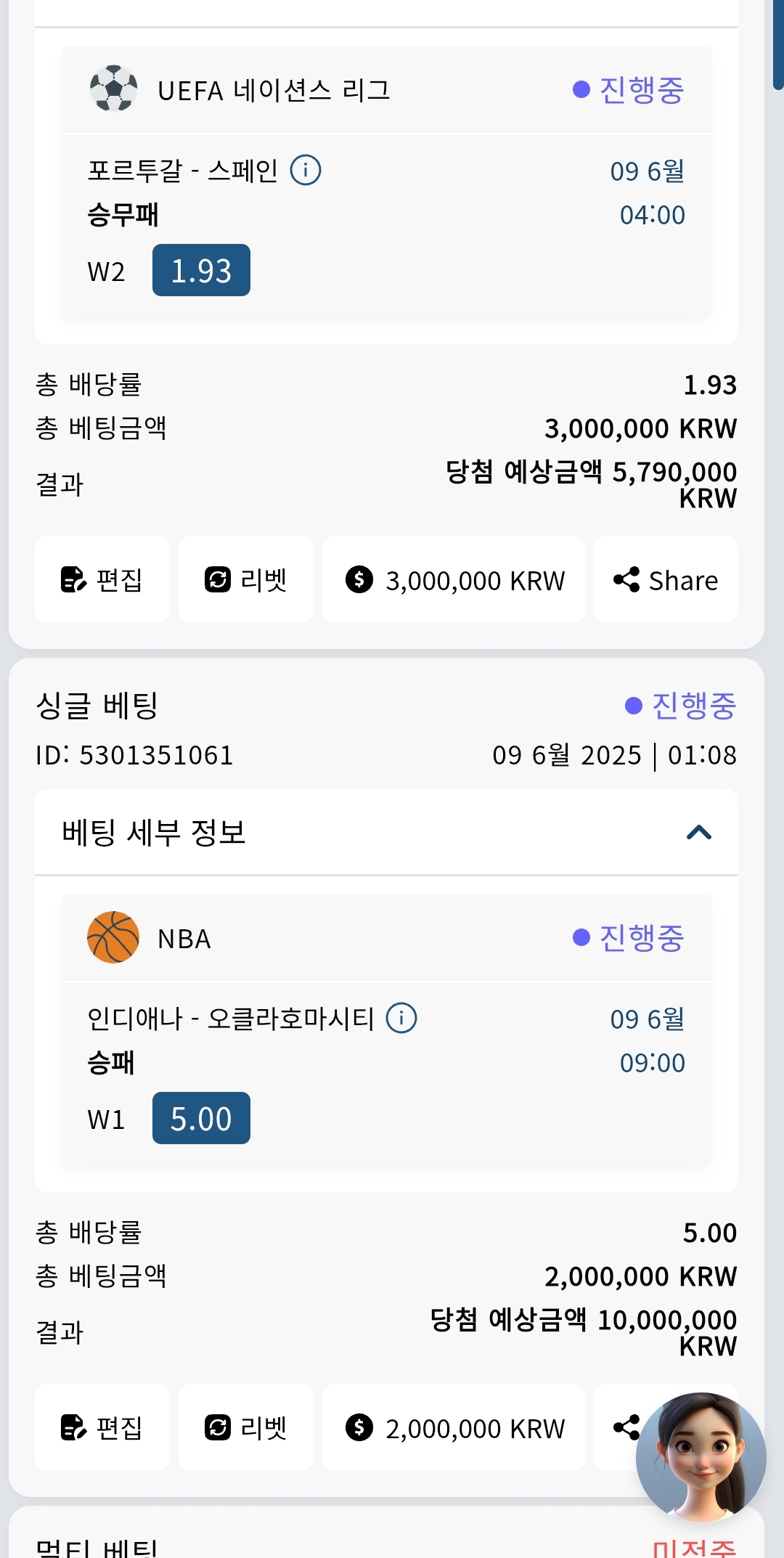
Task: Open info icon for 인디애나 - 오클라호마시티 match
Action: (x=401, y=1018)
